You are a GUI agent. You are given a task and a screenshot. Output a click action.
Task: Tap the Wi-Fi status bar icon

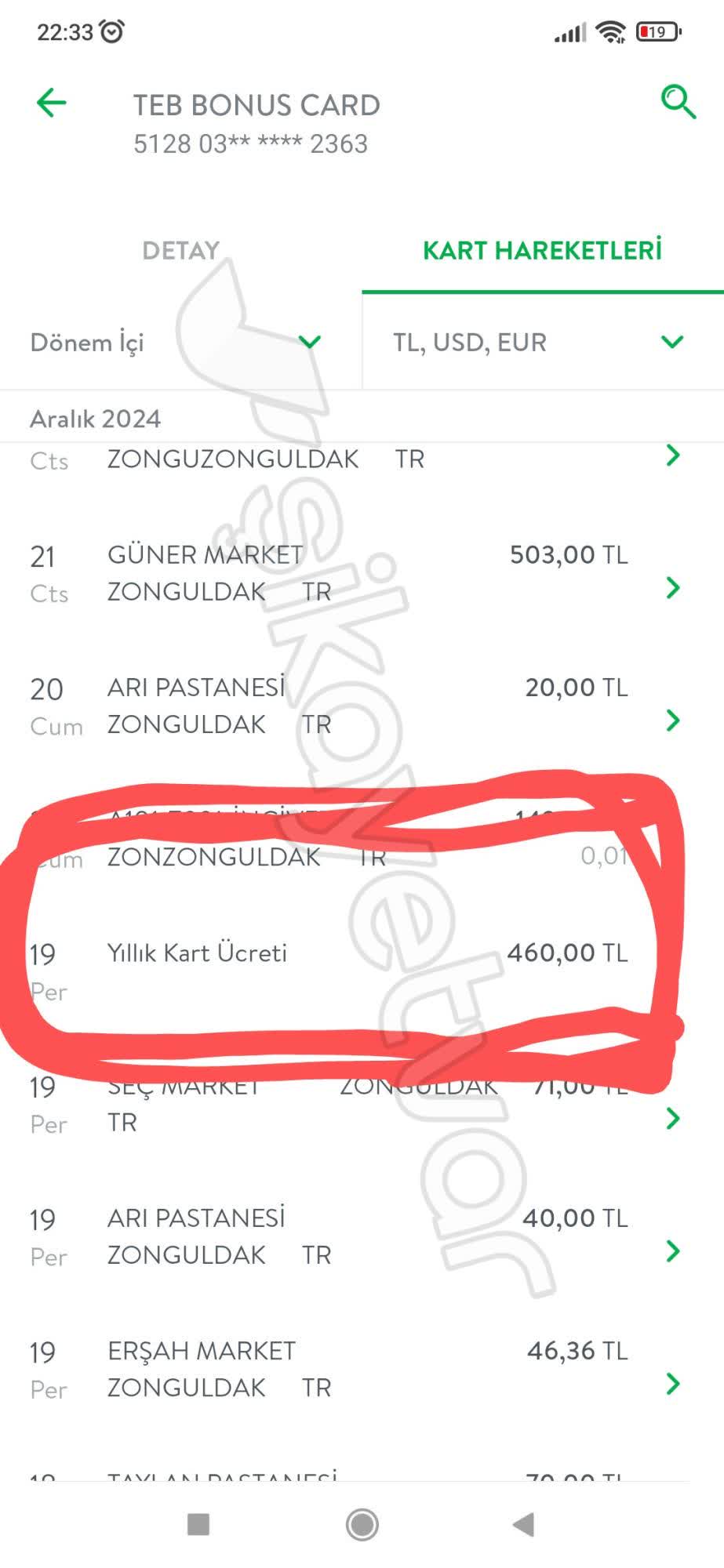pos(610,31)
